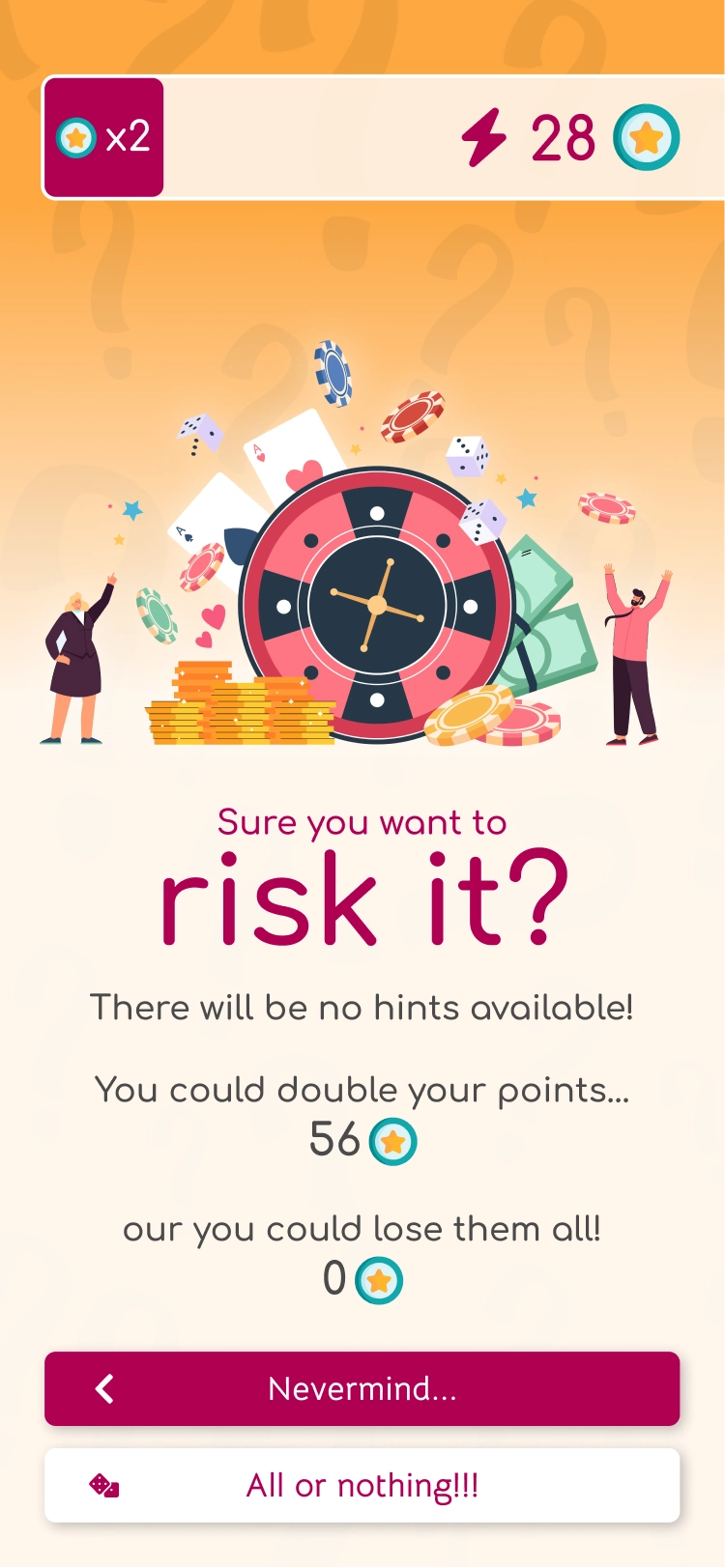The width and height of the screenshot is (725, 1568).
Task: Go back with the Nevermind button
Action: 362,1388
